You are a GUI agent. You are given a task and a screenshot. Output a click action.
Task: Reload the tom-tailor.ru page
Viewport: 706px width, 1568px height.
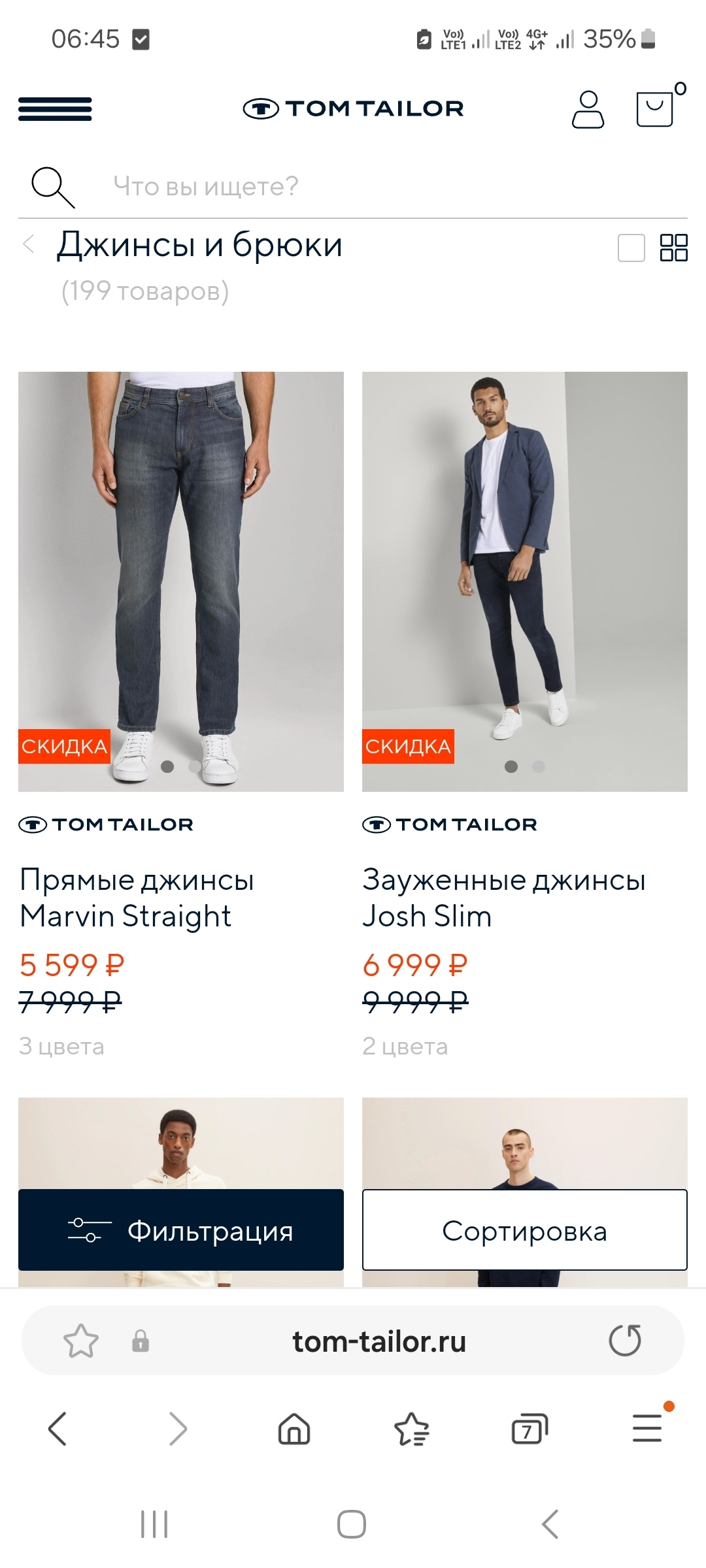pos(625,1341)
